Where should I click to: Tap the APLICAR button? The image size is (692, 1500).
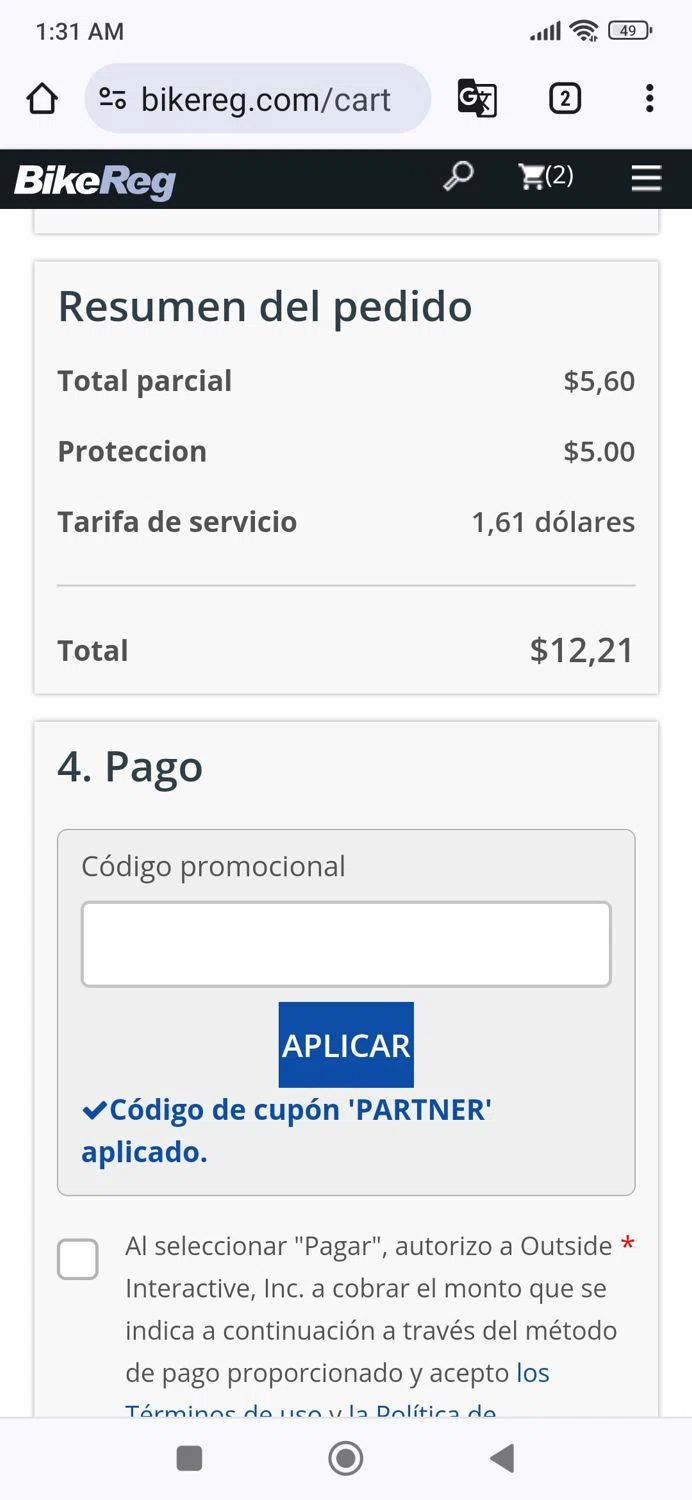tap(346, 1045)
